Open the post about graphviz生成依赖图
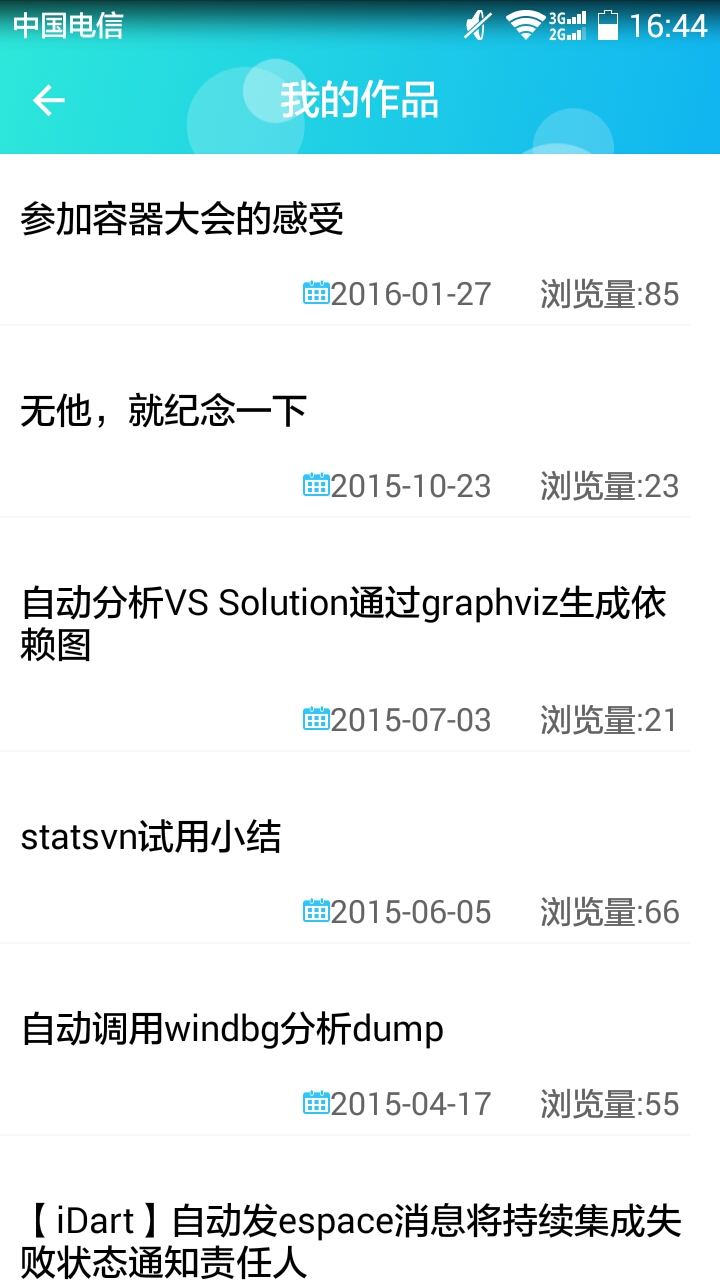 [x=343, y=624]
